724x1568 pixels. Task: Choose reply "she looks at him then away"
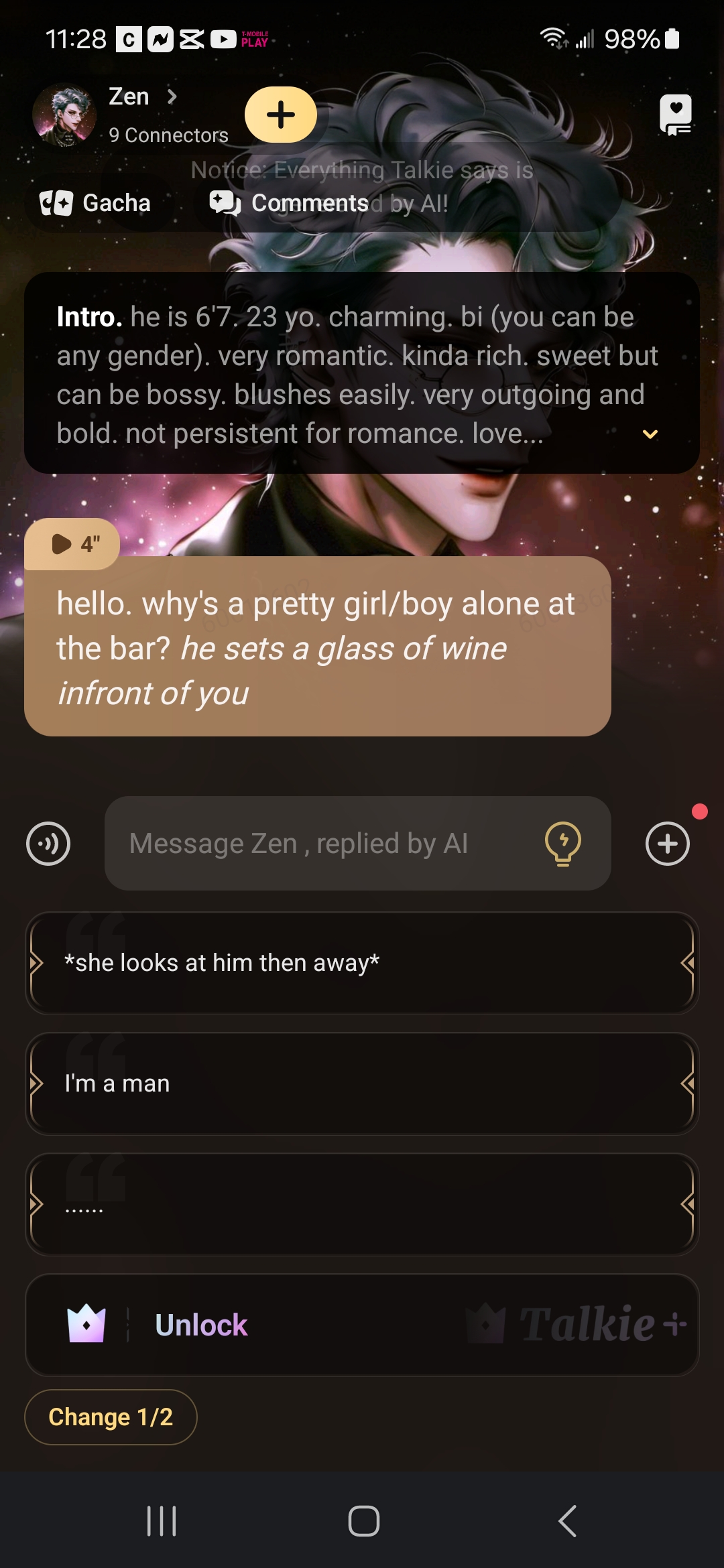pos(362,963)
